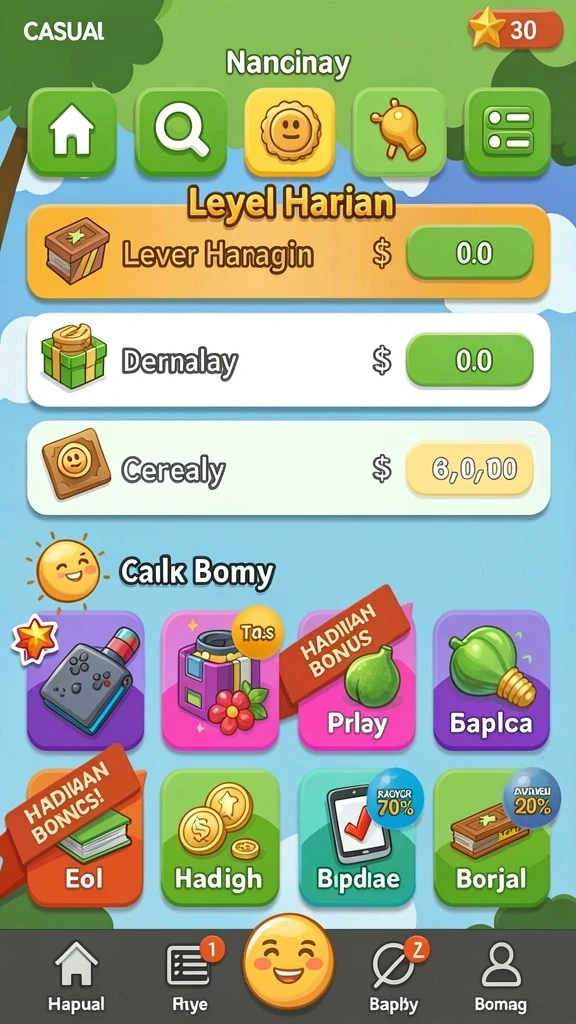
Task: Open the Hadigh coins tile
Action: coord(221,838)
